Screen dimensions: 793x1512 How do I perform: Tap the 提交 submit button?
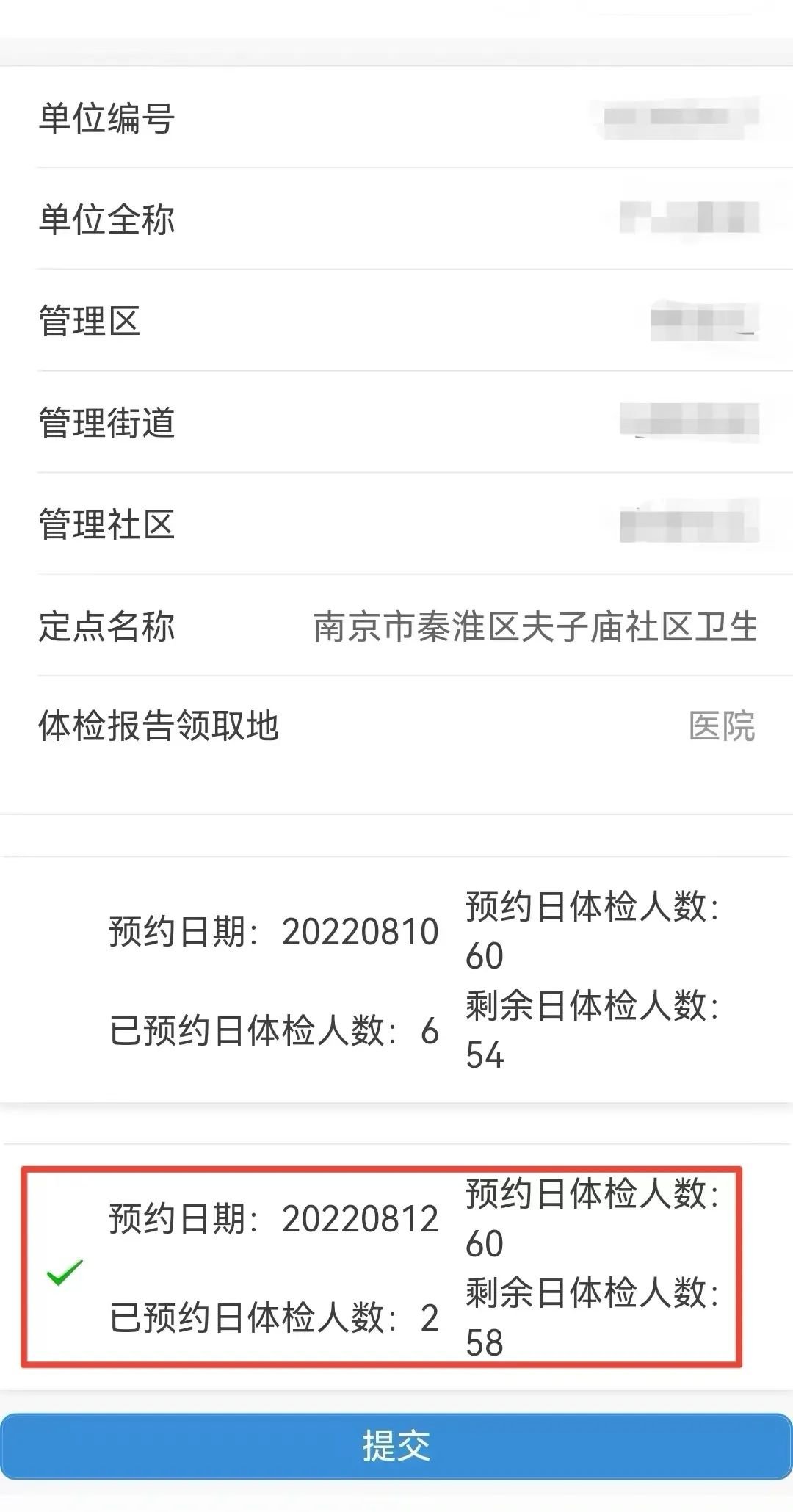[396, 1446]
